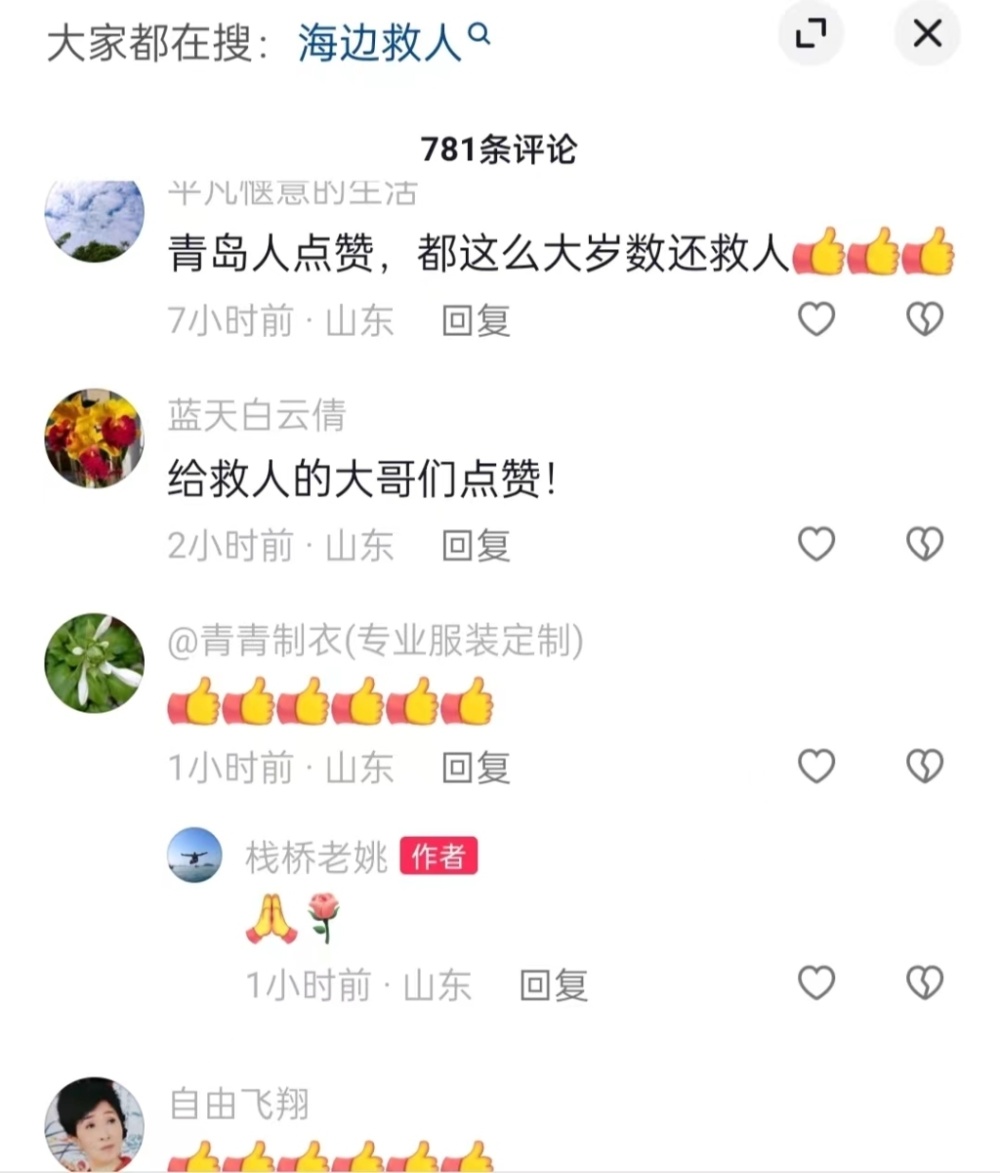
Task: Reply to 栈桥老姚's author reply
Action: click(553, 986)
